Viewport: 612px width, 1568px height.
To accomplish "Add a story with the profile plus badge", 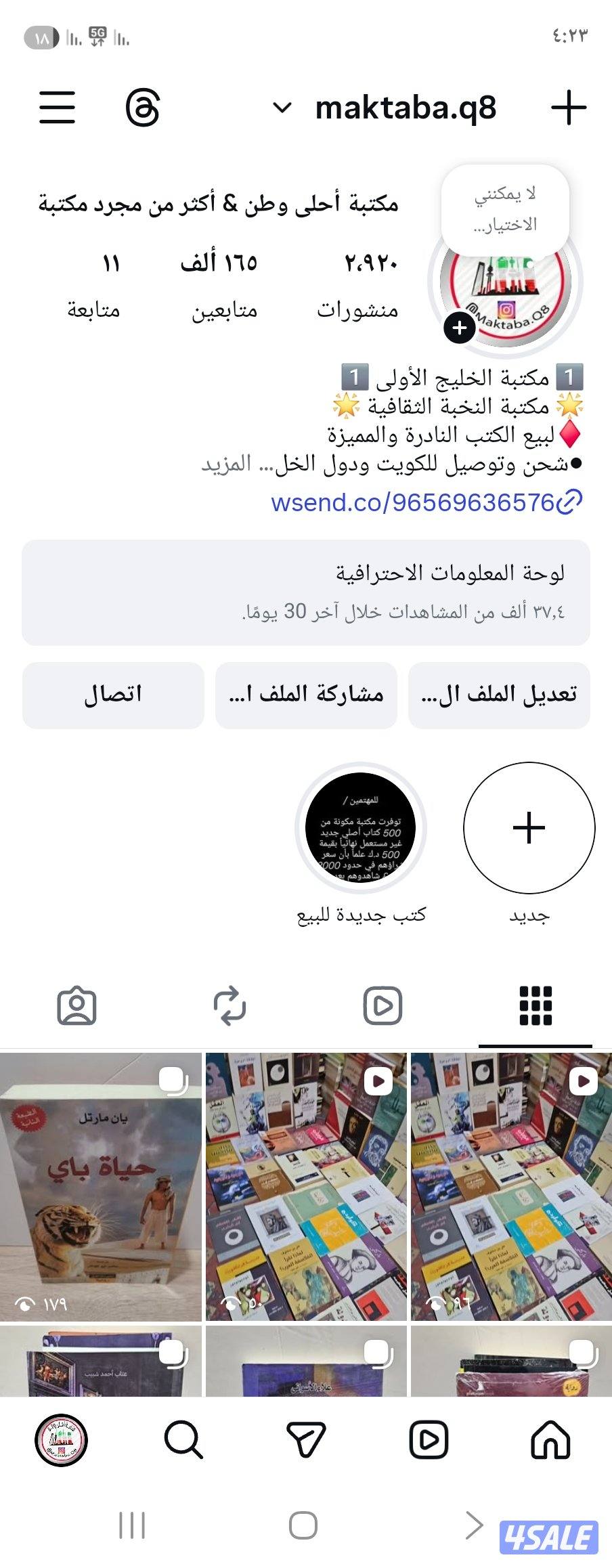I will 460,328.
